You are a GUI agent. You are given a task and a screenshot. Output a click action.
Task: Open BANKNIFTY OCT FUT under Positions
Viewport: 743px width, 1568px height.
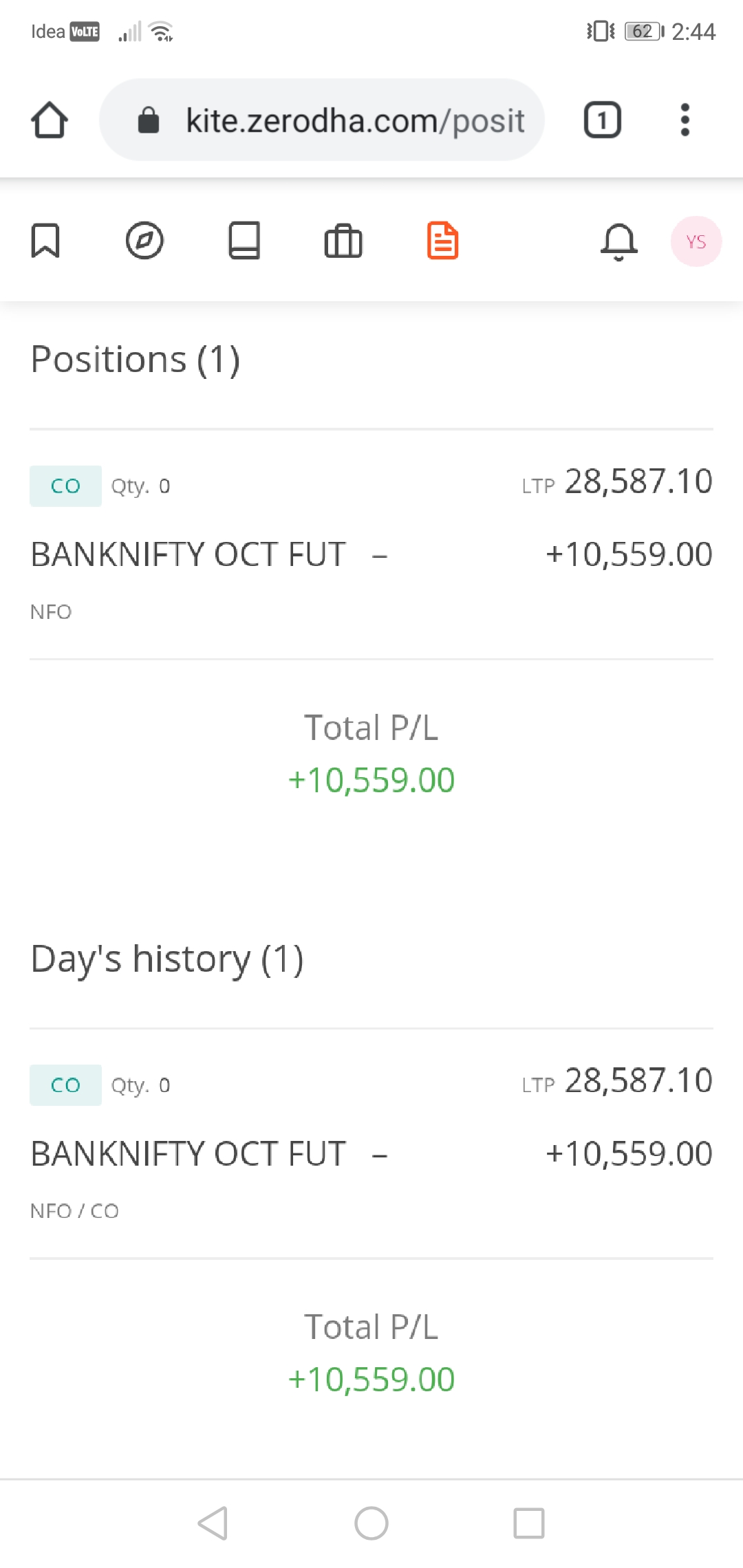tap(189, 554)
